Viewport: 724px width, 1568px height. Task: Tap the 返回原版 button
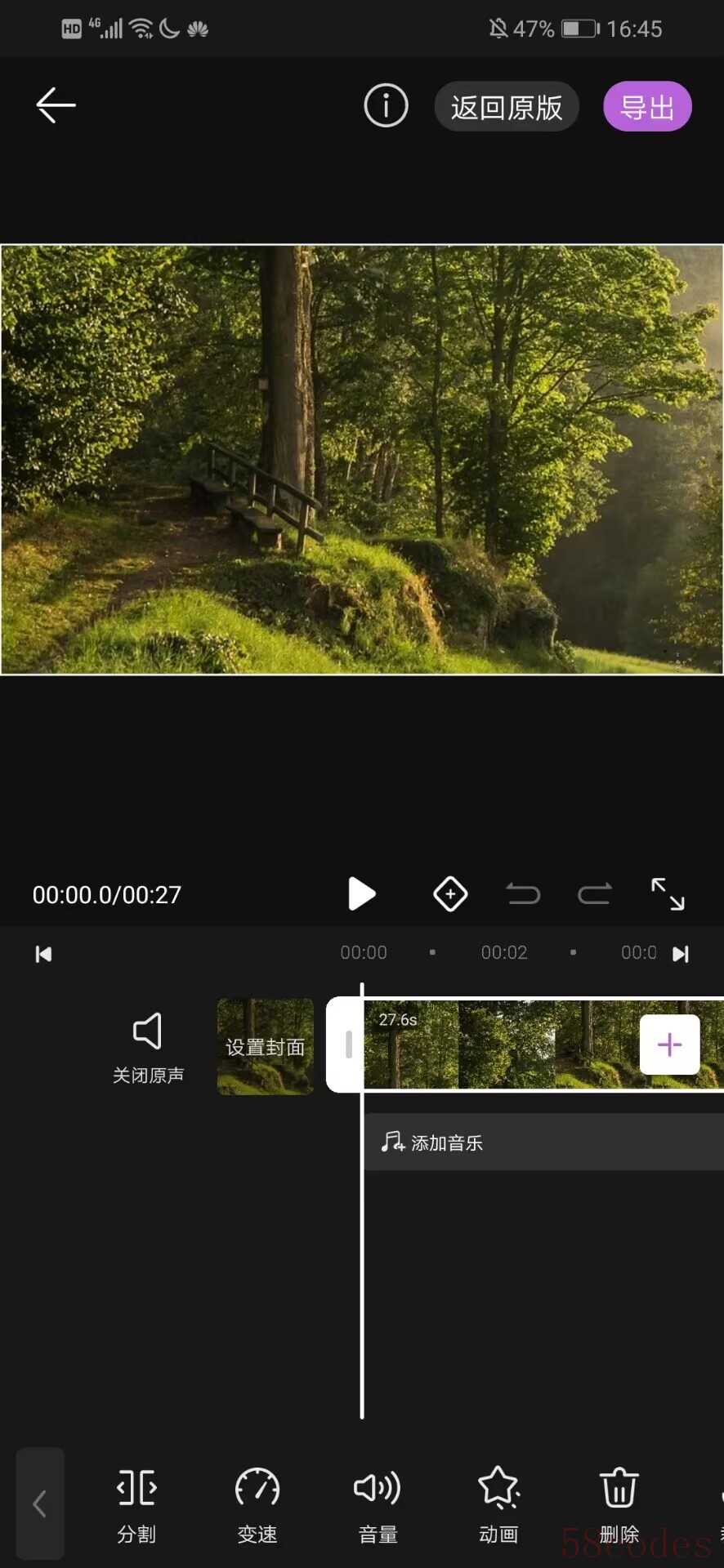click(507, 107)
